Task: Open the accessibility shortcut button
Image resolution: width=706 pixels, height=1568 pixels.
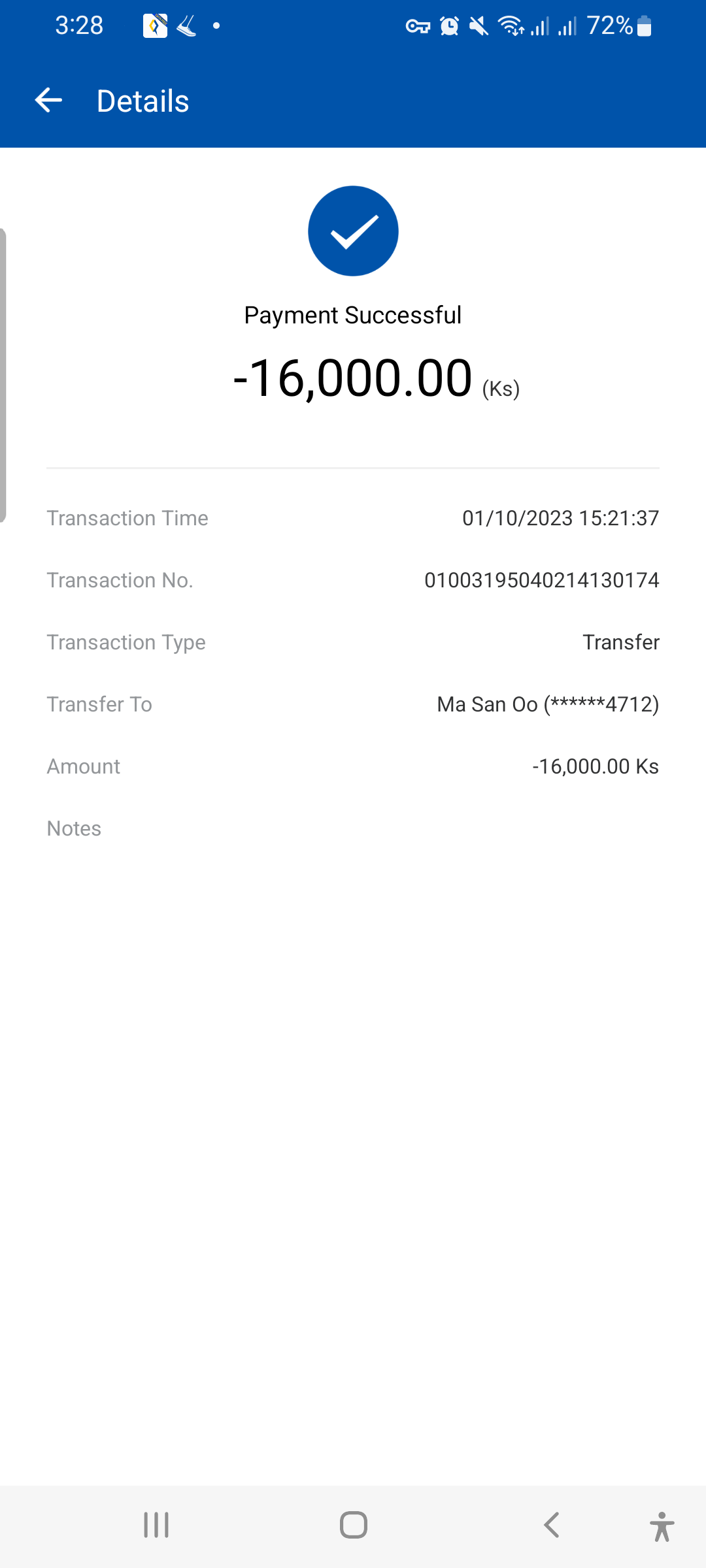Action: [662, 1526]
